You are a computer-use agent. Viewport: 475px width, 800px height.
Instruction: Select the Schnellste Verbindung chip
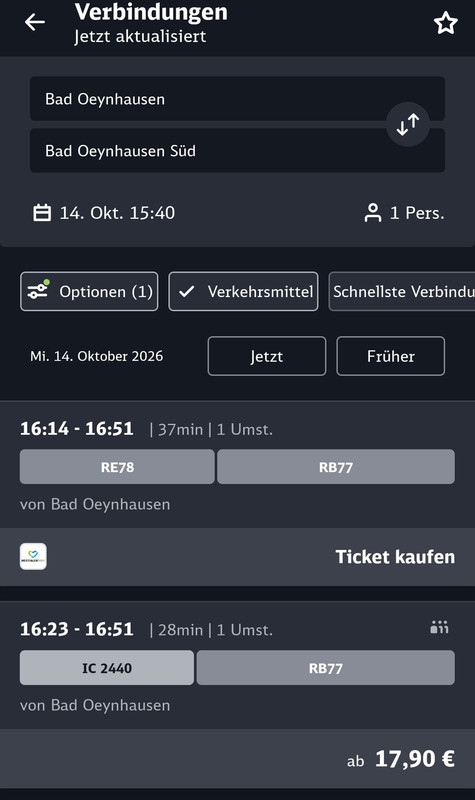[x=402, y=291]
